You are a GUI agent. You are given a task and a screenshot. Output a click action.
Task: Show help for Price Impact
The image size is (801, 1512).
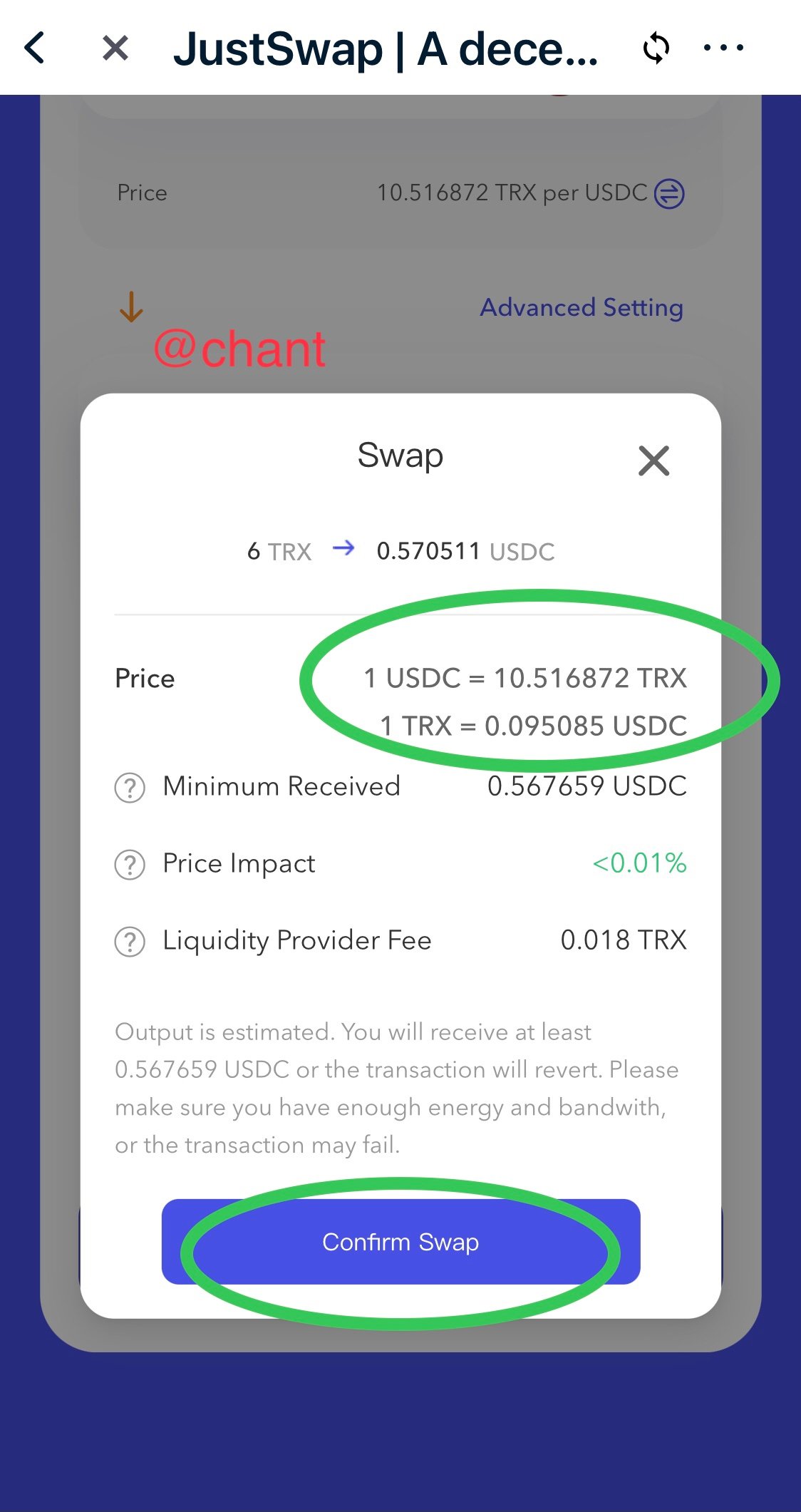[130, 865]
